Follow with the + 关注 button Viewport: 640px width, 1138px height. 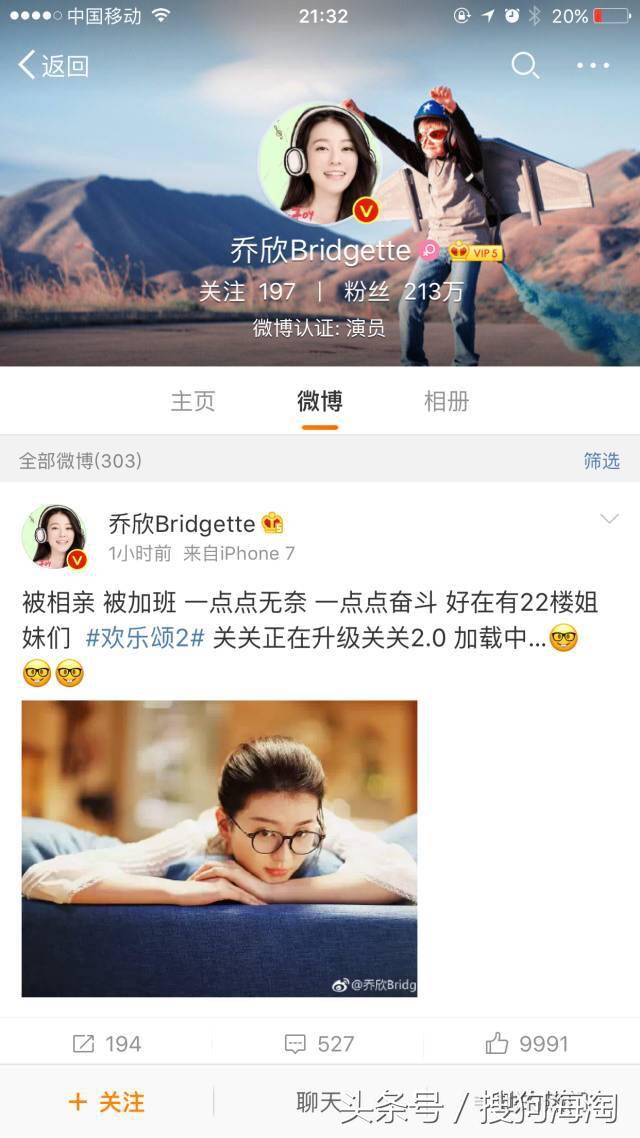pyautogui.click(x=106, y=1102)
